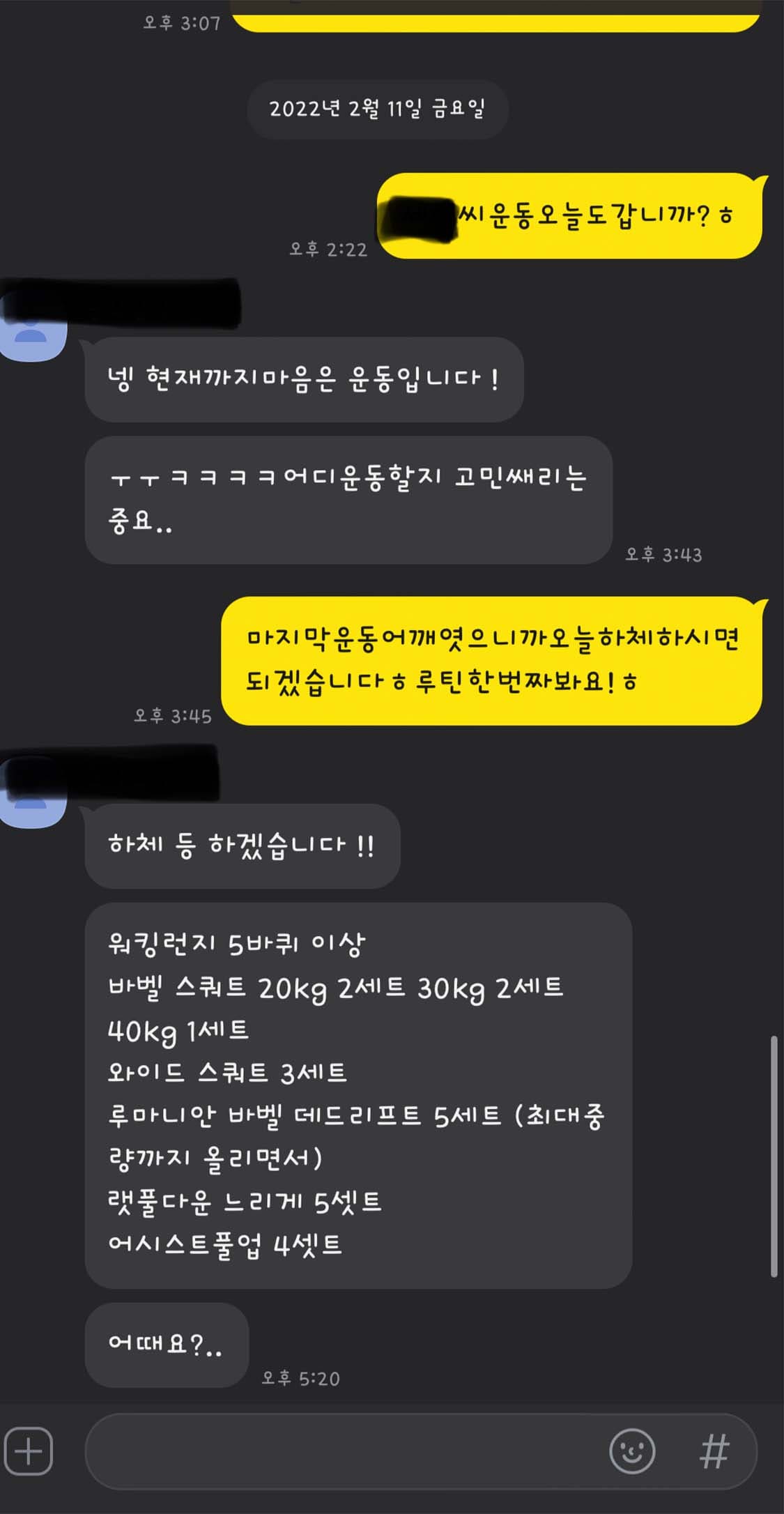The height and width of the screenshot is (1514, 784).
Task: Open sender's profile picture above 하체 등 message
Action: [33, 795]
